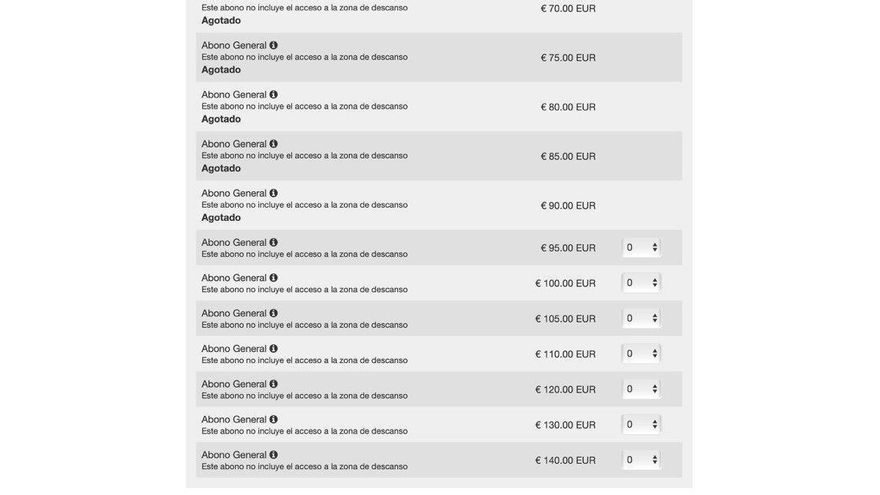The width and height of the screenshot is (880, 495).
Task: Pick quantity for the €140.00 abono
Action: (x=641, y=460)
